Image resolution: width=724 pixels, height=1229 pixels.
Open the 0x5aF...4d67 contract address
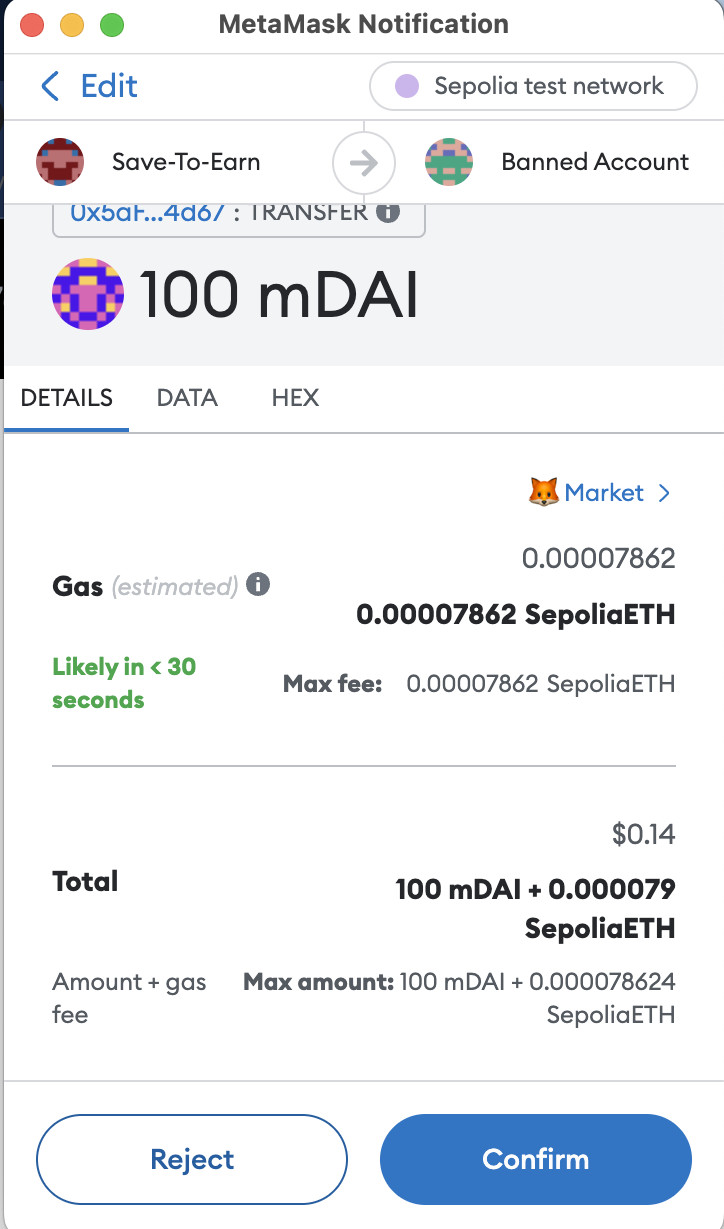[x=147, y=211]
